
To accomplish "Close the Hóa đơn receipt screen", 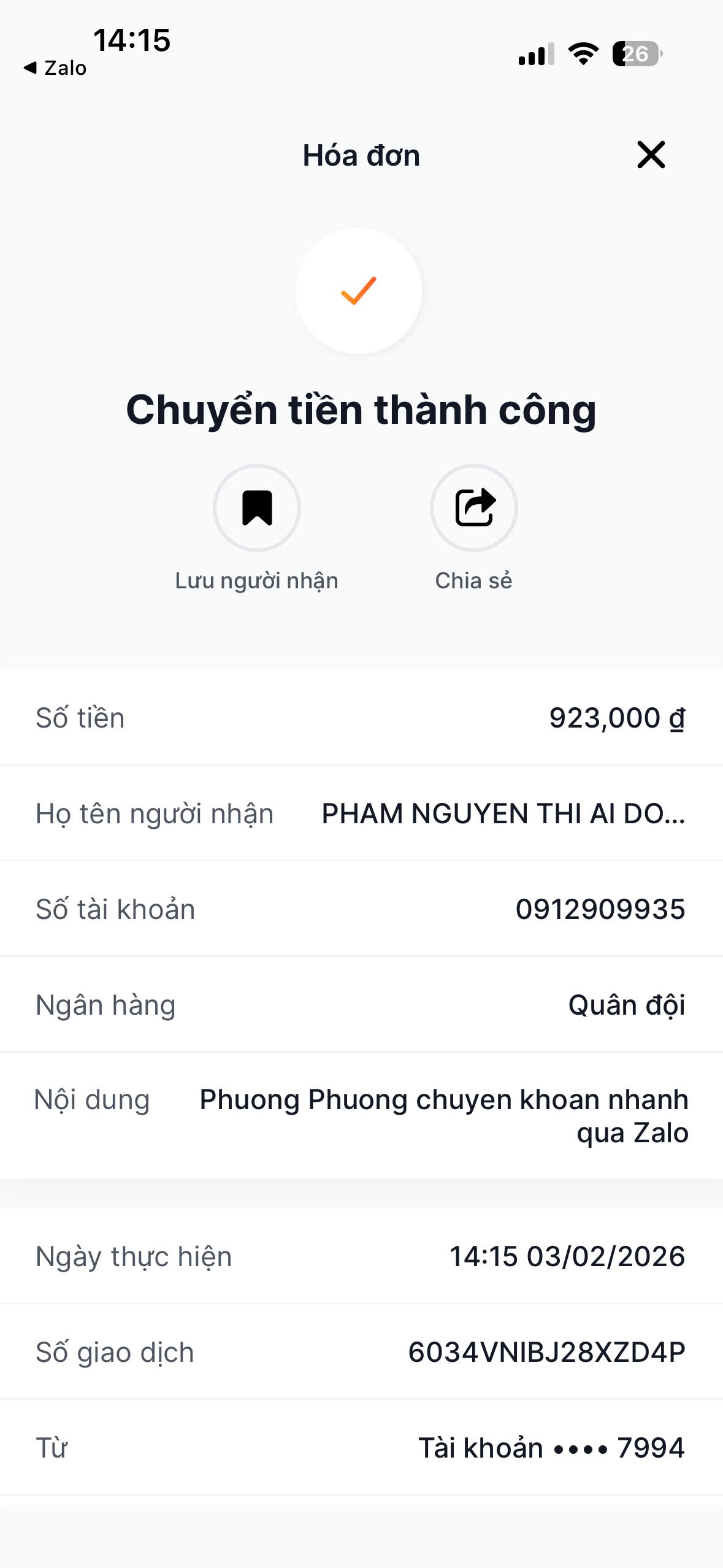I will (x=651, y=155).
